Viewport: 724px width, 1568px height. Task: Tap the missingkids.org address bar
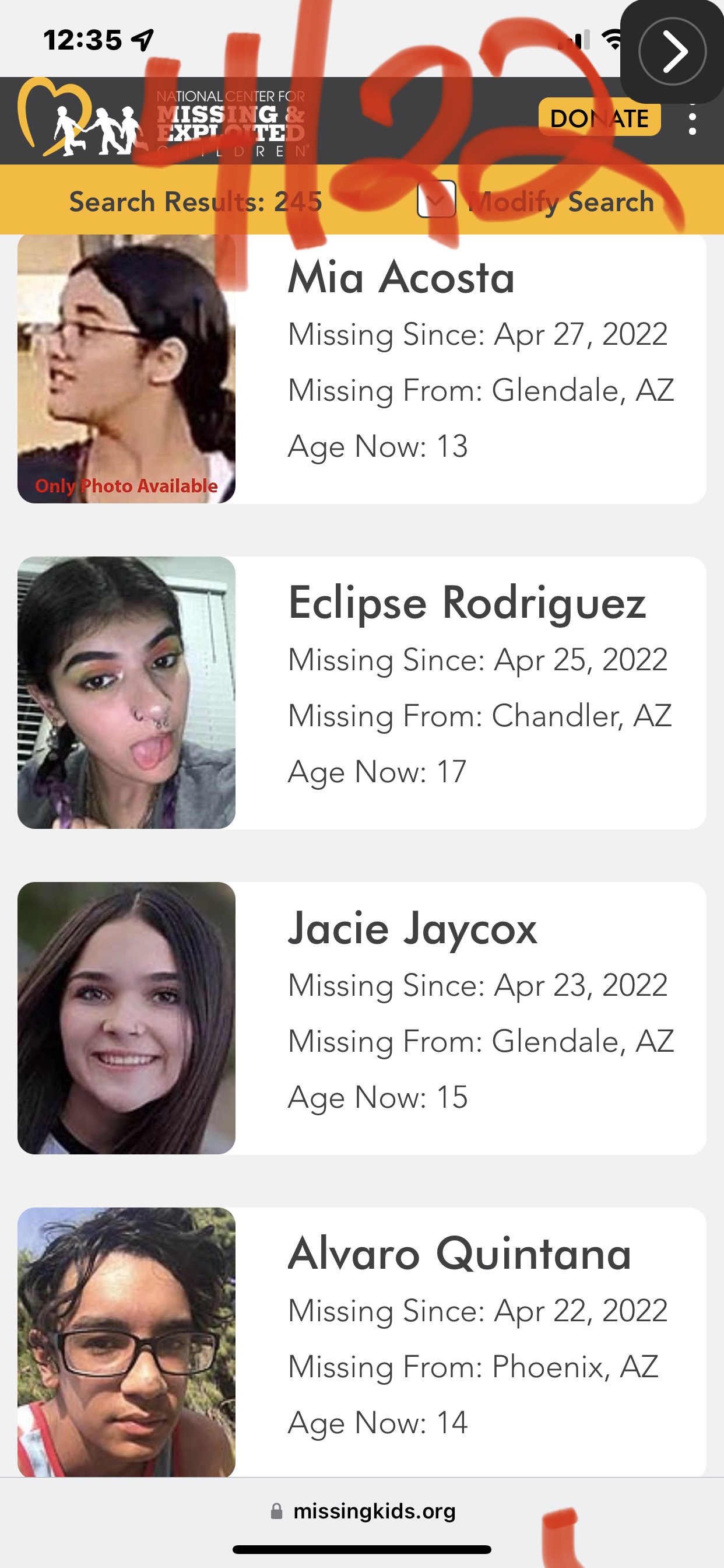pos(363,1511)
